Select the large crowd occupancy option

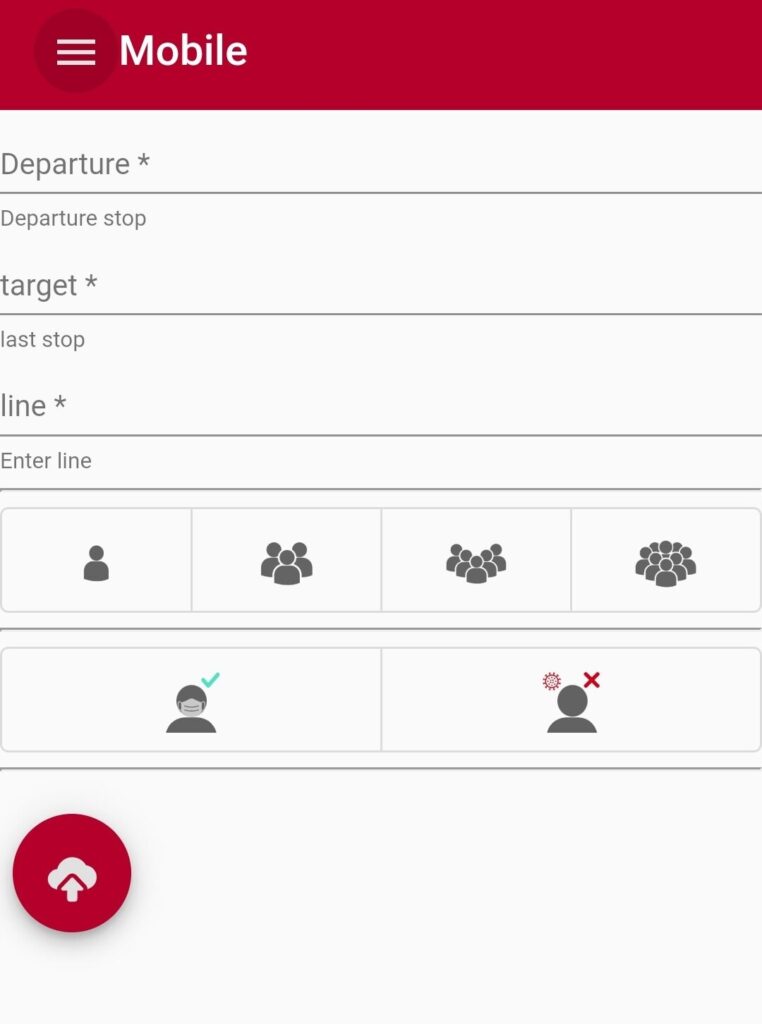[666, 561]
